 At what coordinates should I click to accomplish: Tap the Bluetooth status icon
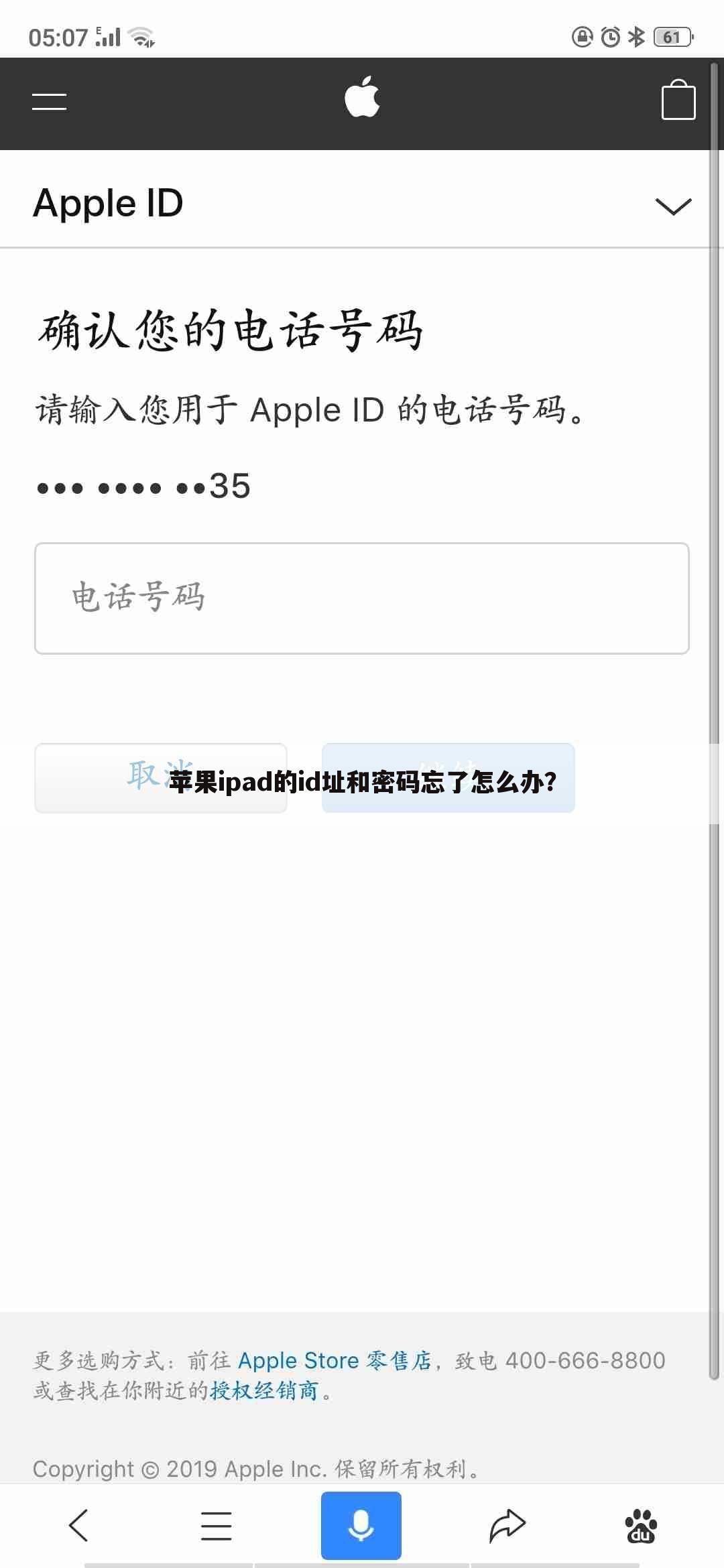(637, 38)
